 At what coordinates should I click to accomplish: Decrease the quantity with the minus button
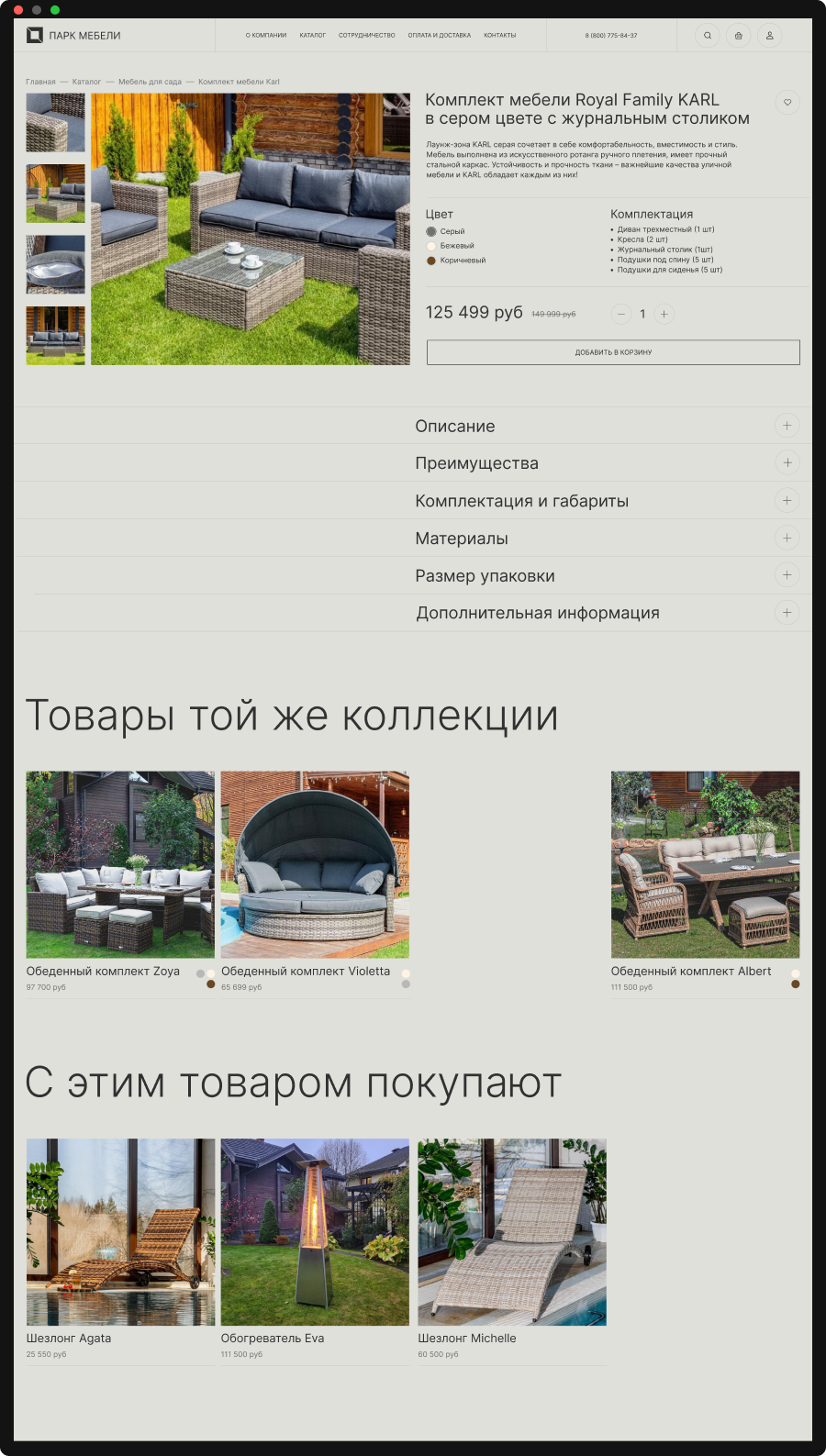point(621,314)
